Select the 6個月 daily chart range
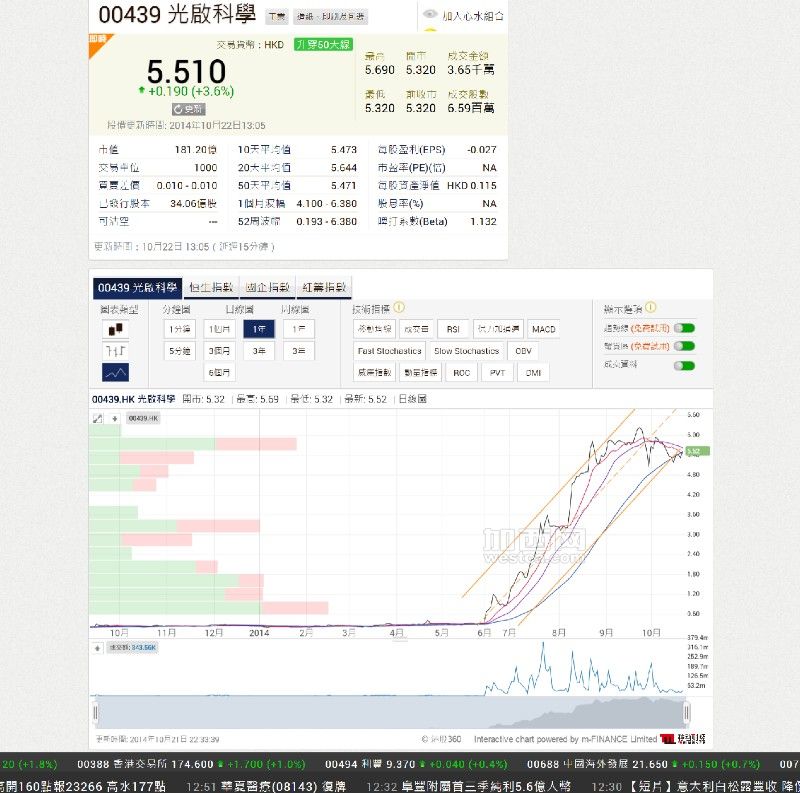This screenshot has width=800, height=793. point(219,373)
